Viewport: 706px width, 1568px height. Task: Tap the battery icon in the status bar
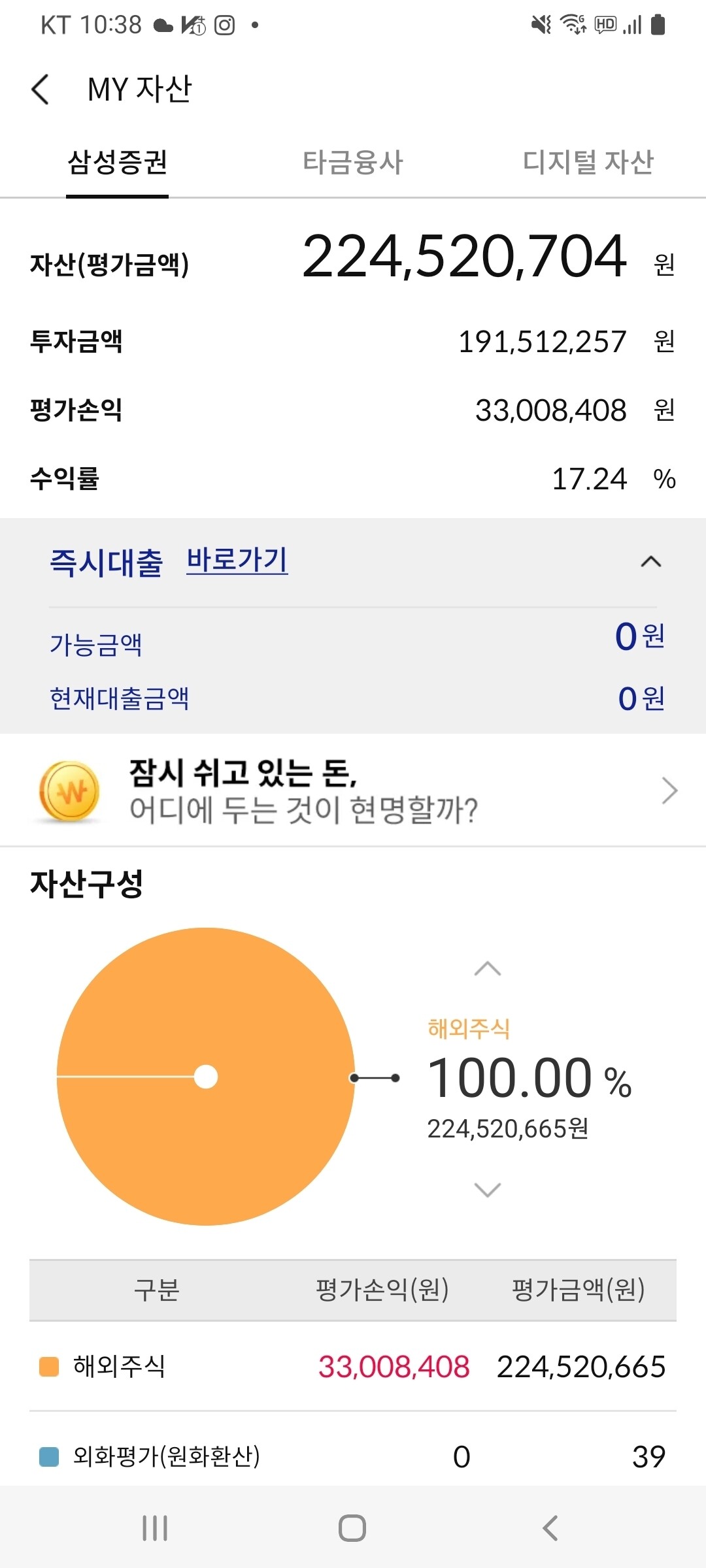coord(658,25)
